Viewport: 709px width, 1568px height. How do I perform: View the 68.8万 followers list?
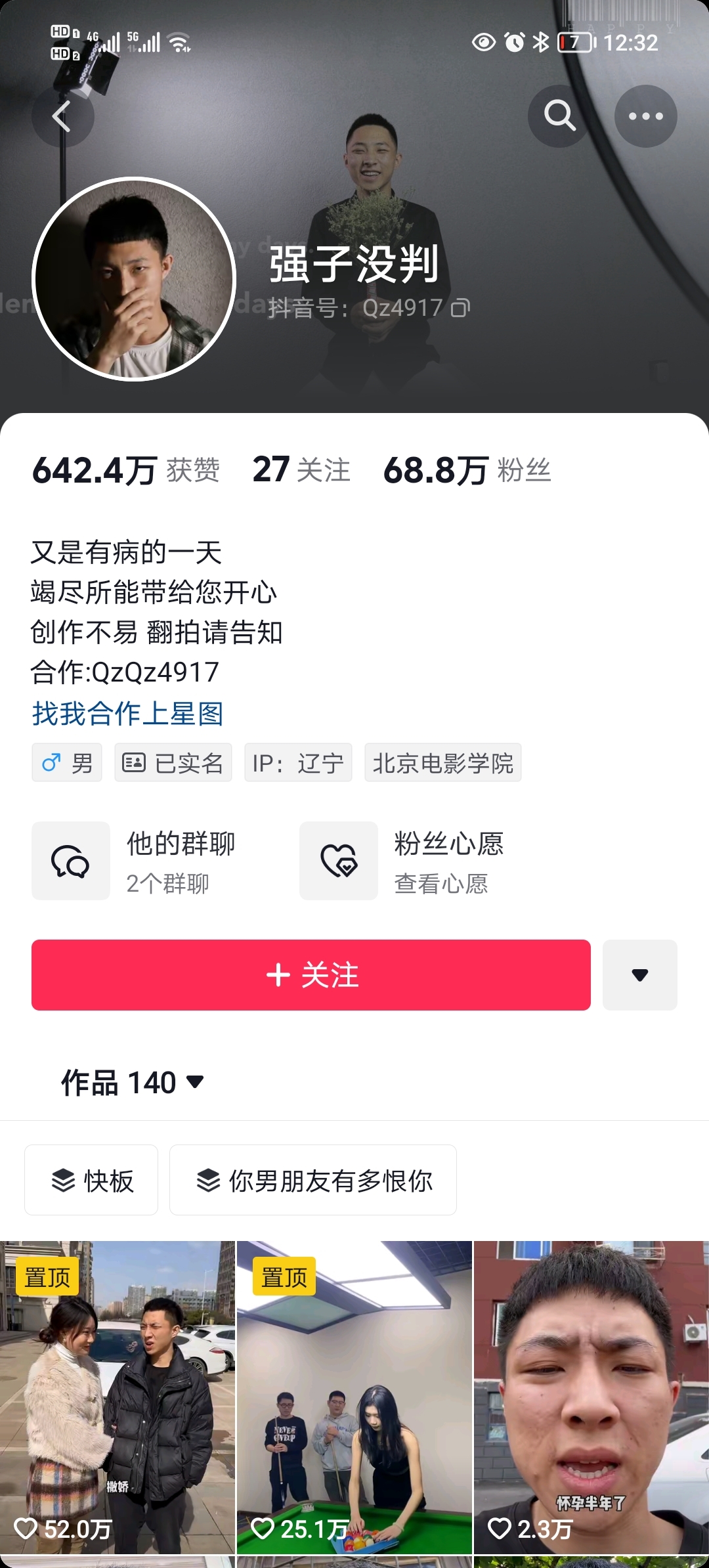(x=467, y=470)
